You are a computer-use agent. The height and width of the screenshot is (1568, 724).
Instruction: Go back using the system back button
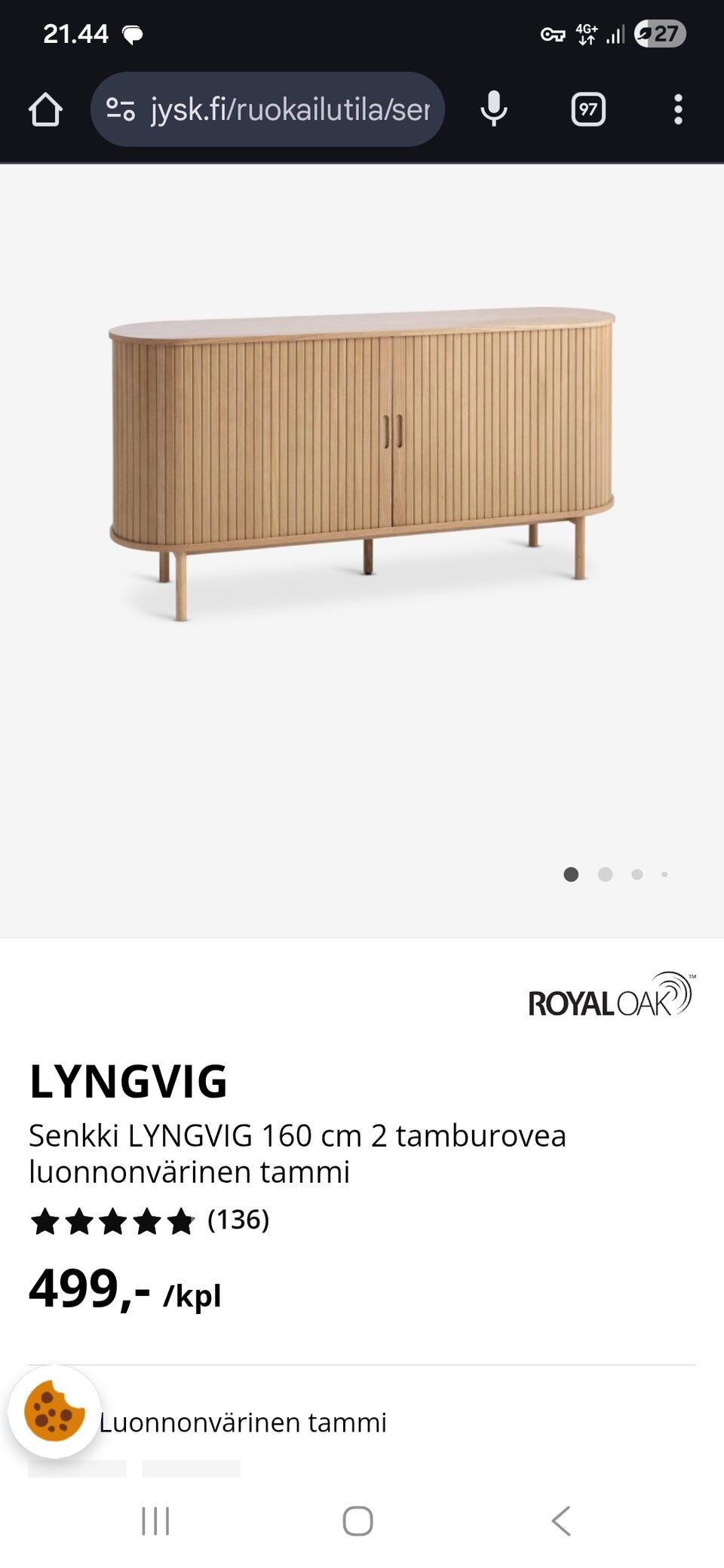(561, 1521)
